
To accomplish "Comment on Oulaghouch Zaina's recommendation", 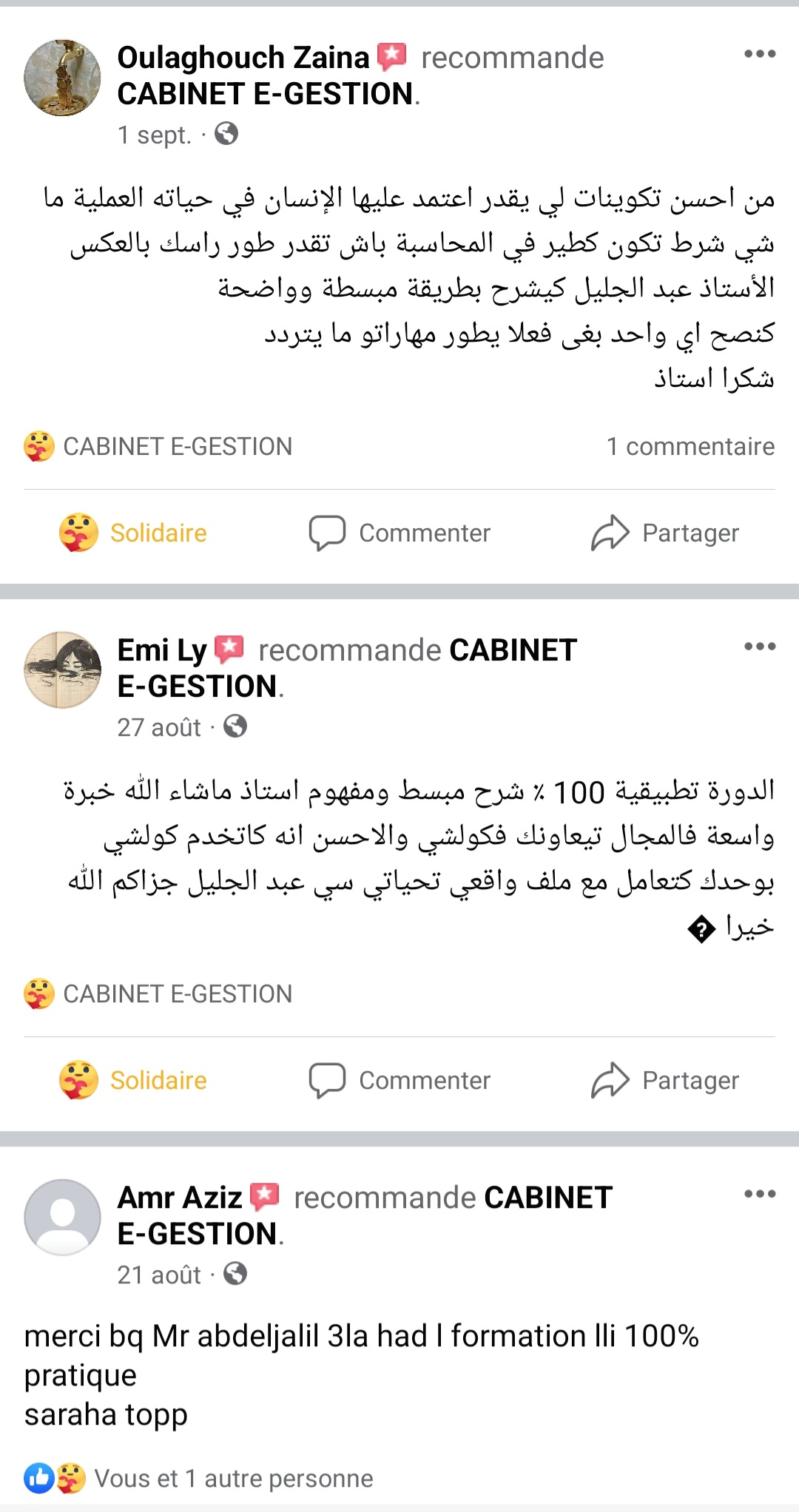I will click(x=400, y=533).
